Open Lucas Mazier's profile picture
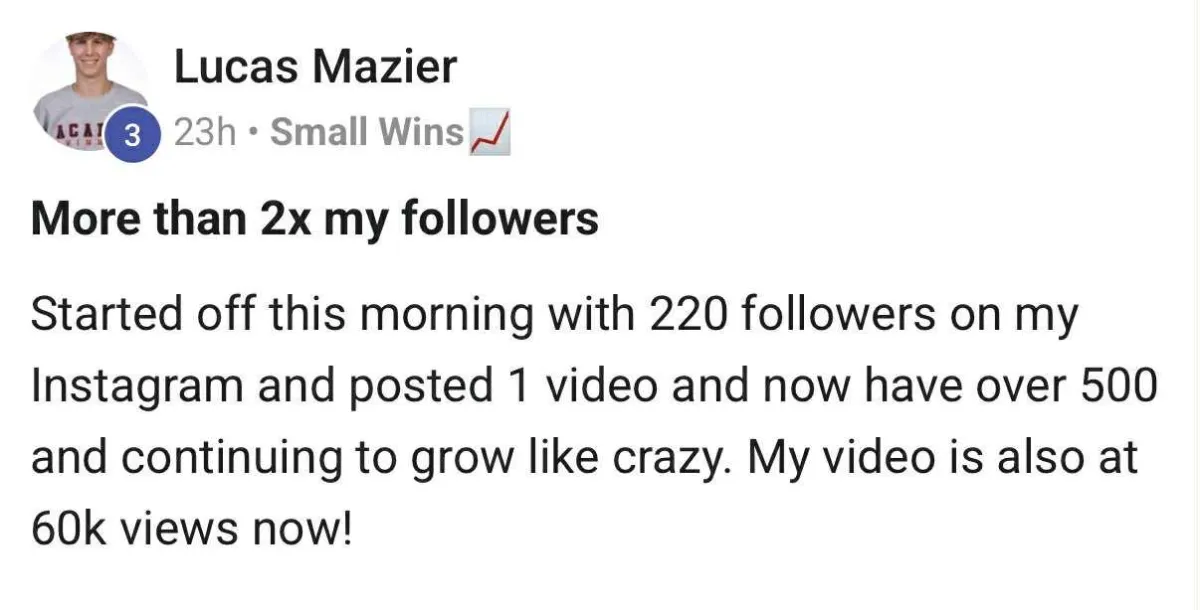 (88, 90)
